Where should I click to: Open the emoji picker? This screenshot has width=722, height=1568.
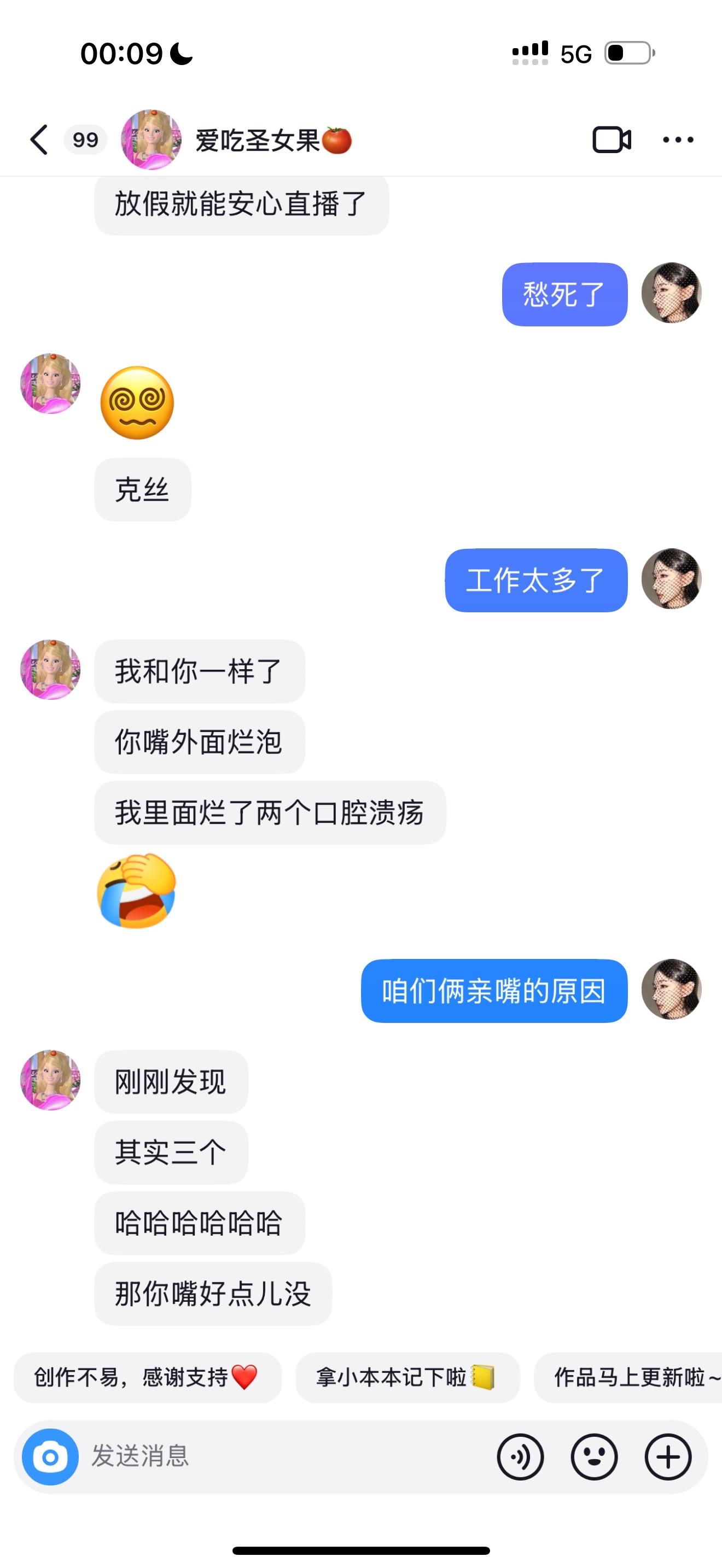tap(593, 1457)
